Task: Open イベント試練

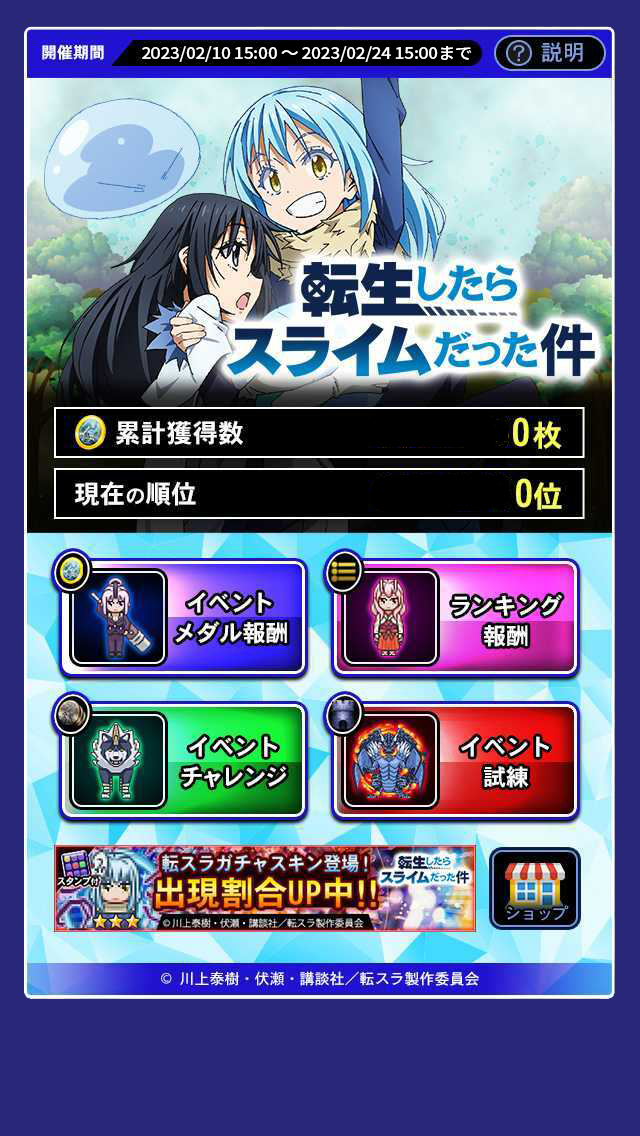Action: tap(456, 761)
